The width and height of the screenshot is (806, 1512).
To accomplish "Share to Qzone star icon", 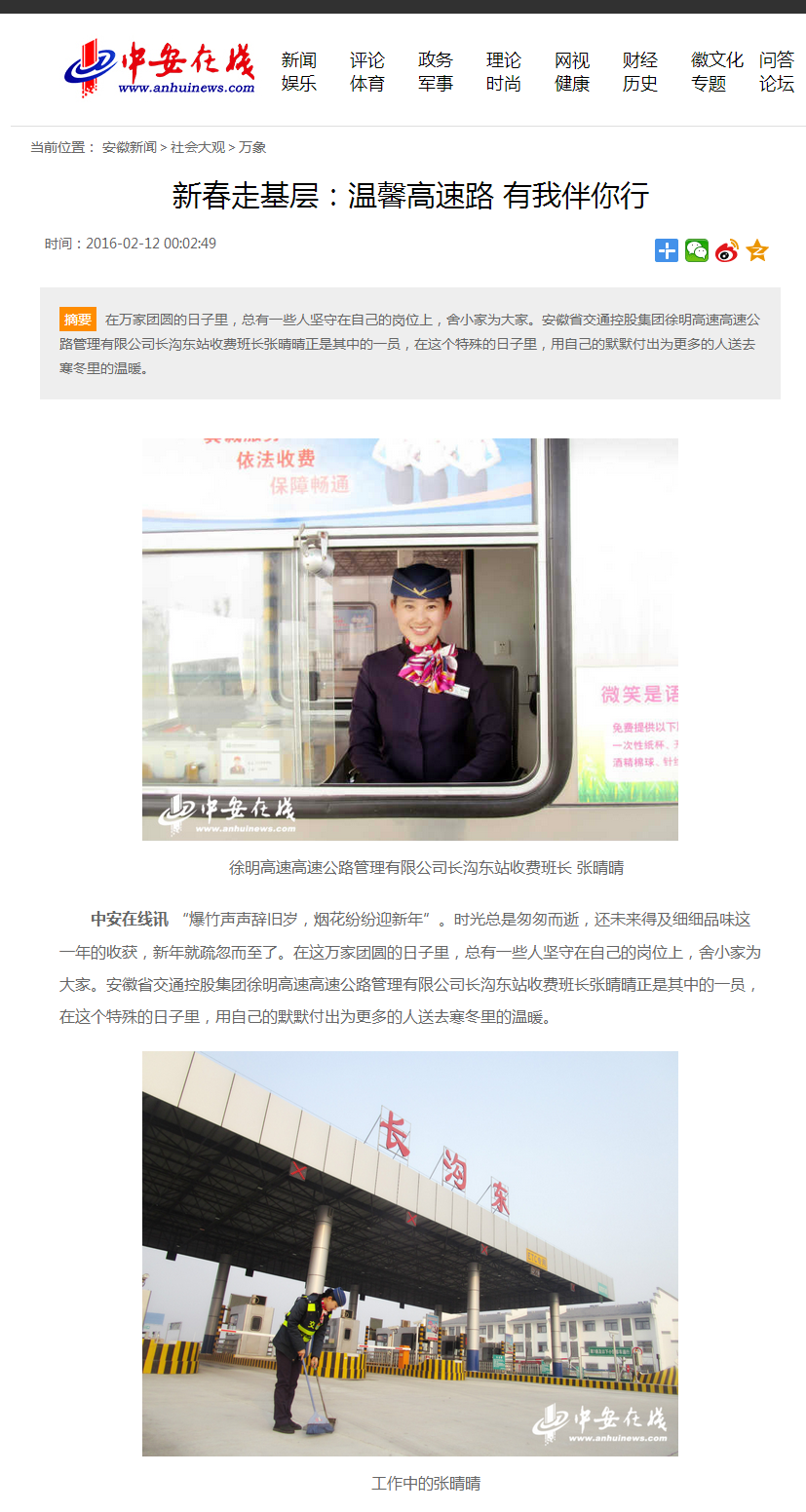I will (757, 250).
